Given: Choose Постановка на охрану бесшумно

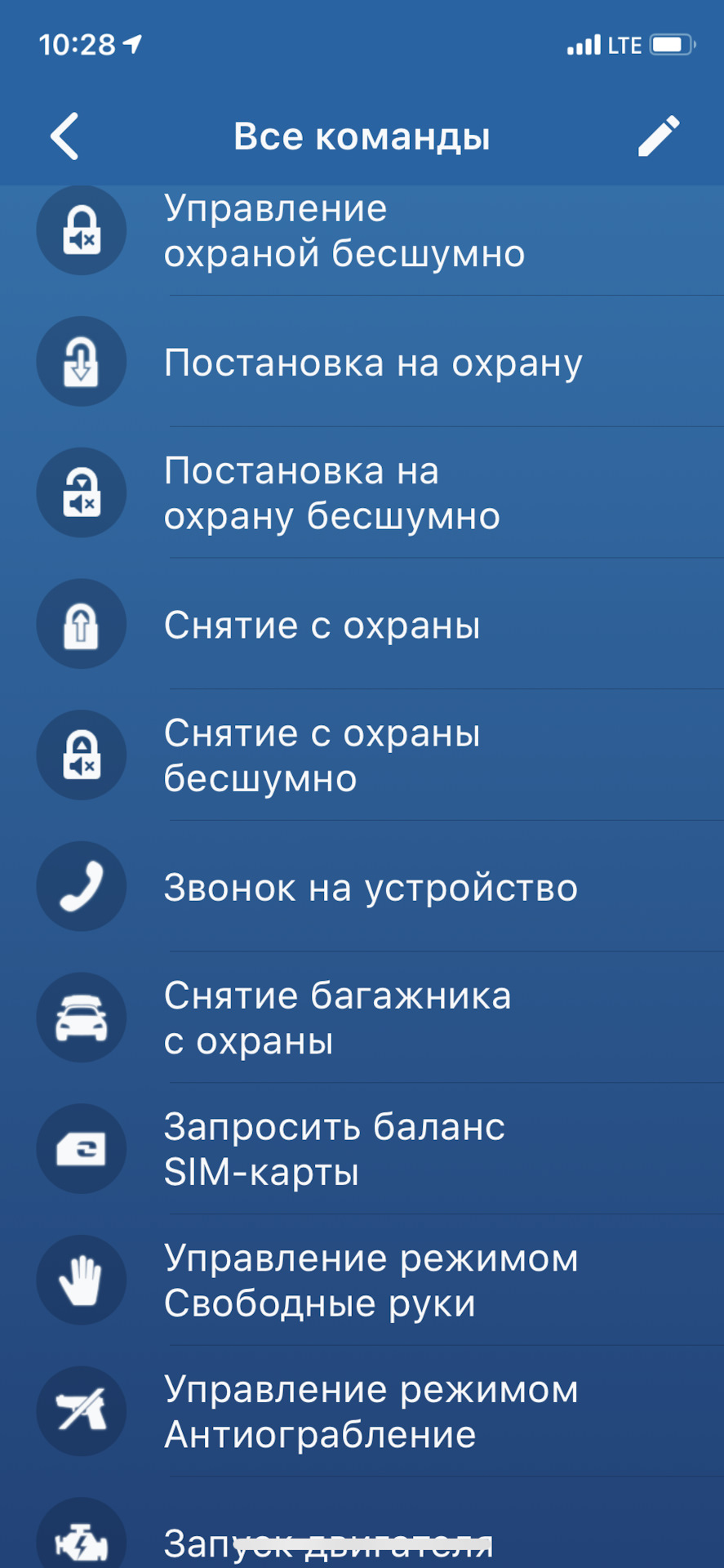Looking at the screenshot, I should 331,493.
